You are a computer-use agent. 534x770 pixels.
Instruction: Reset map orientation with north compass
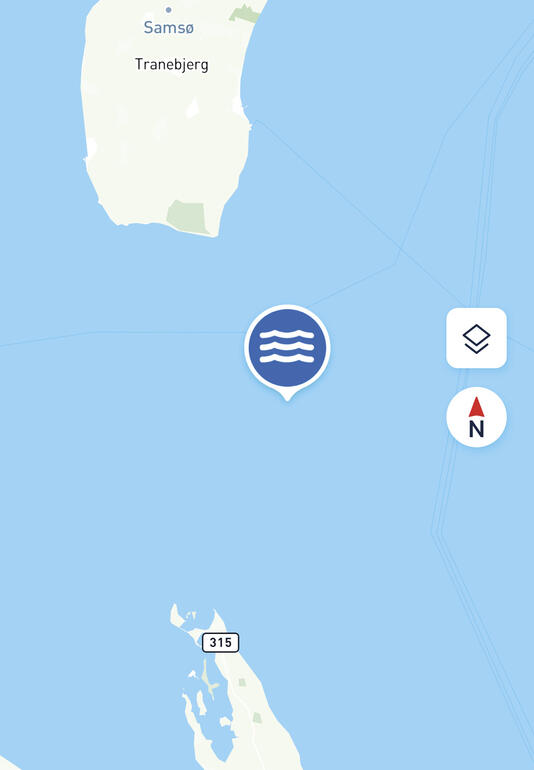[476, 417]
